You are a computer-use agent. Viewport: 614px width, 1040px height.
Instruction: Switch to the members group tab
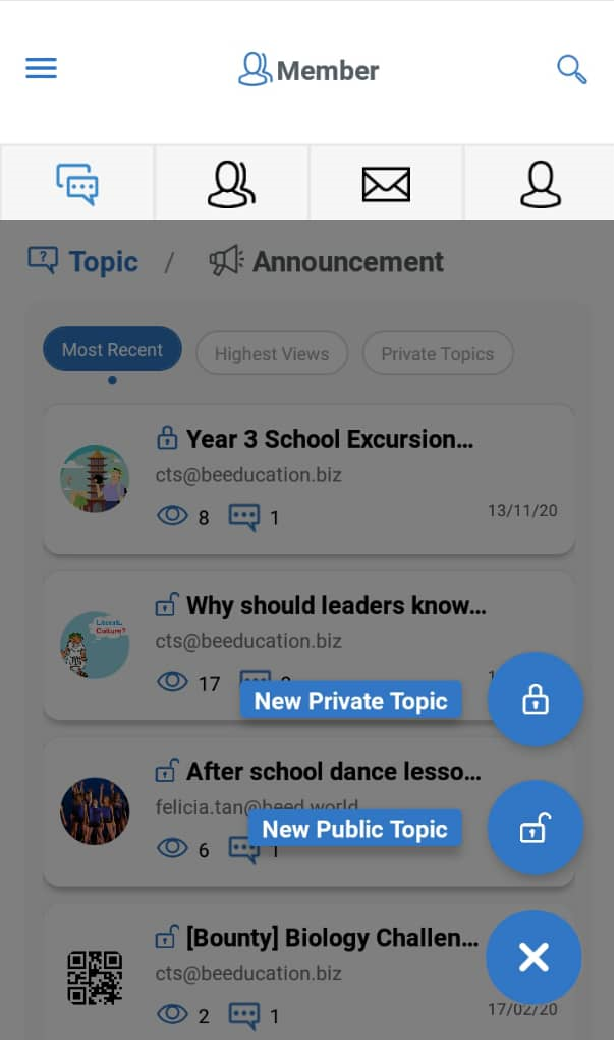(231, 184)
